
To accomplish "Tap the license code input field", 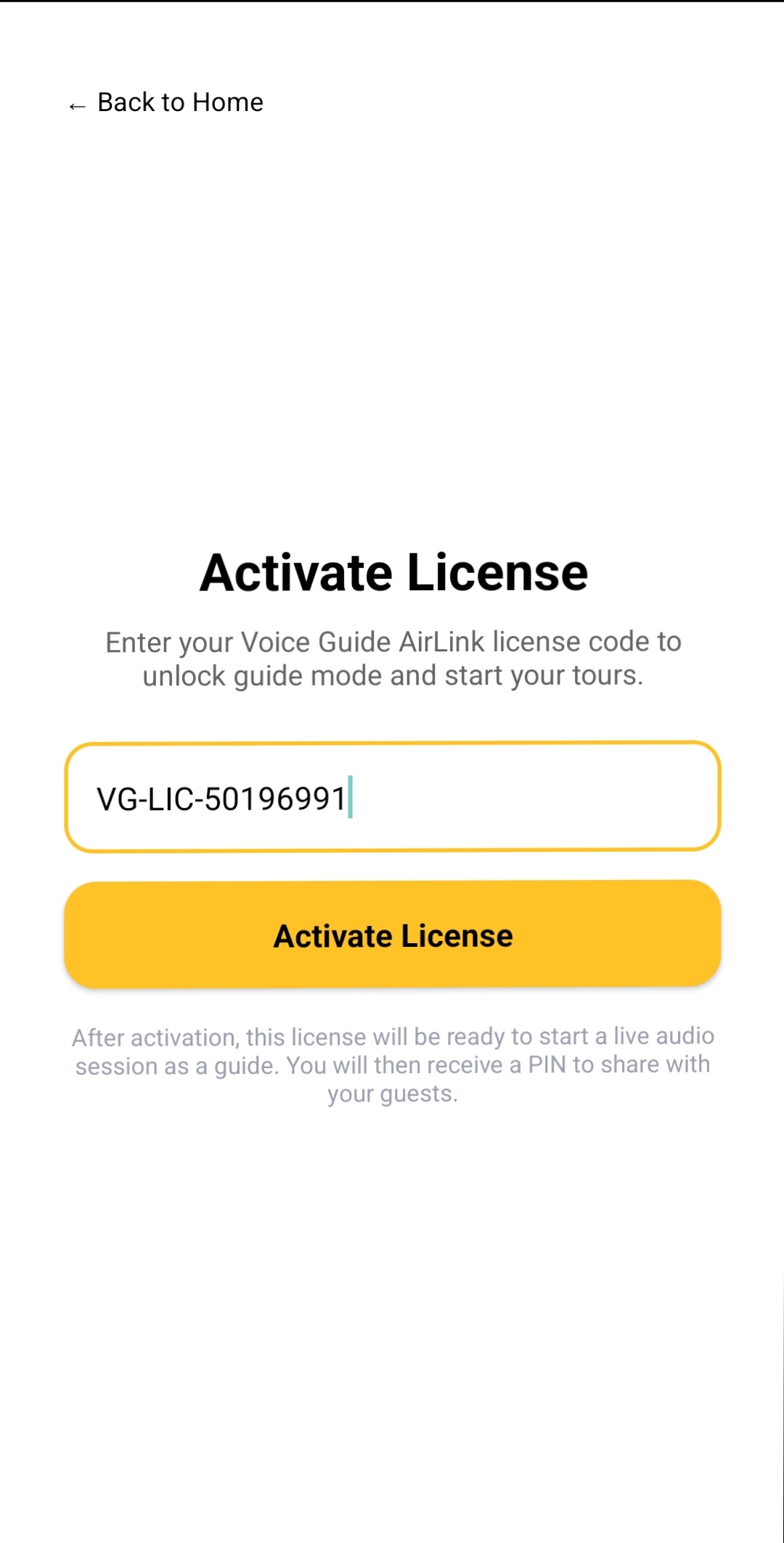I will 392,797.
